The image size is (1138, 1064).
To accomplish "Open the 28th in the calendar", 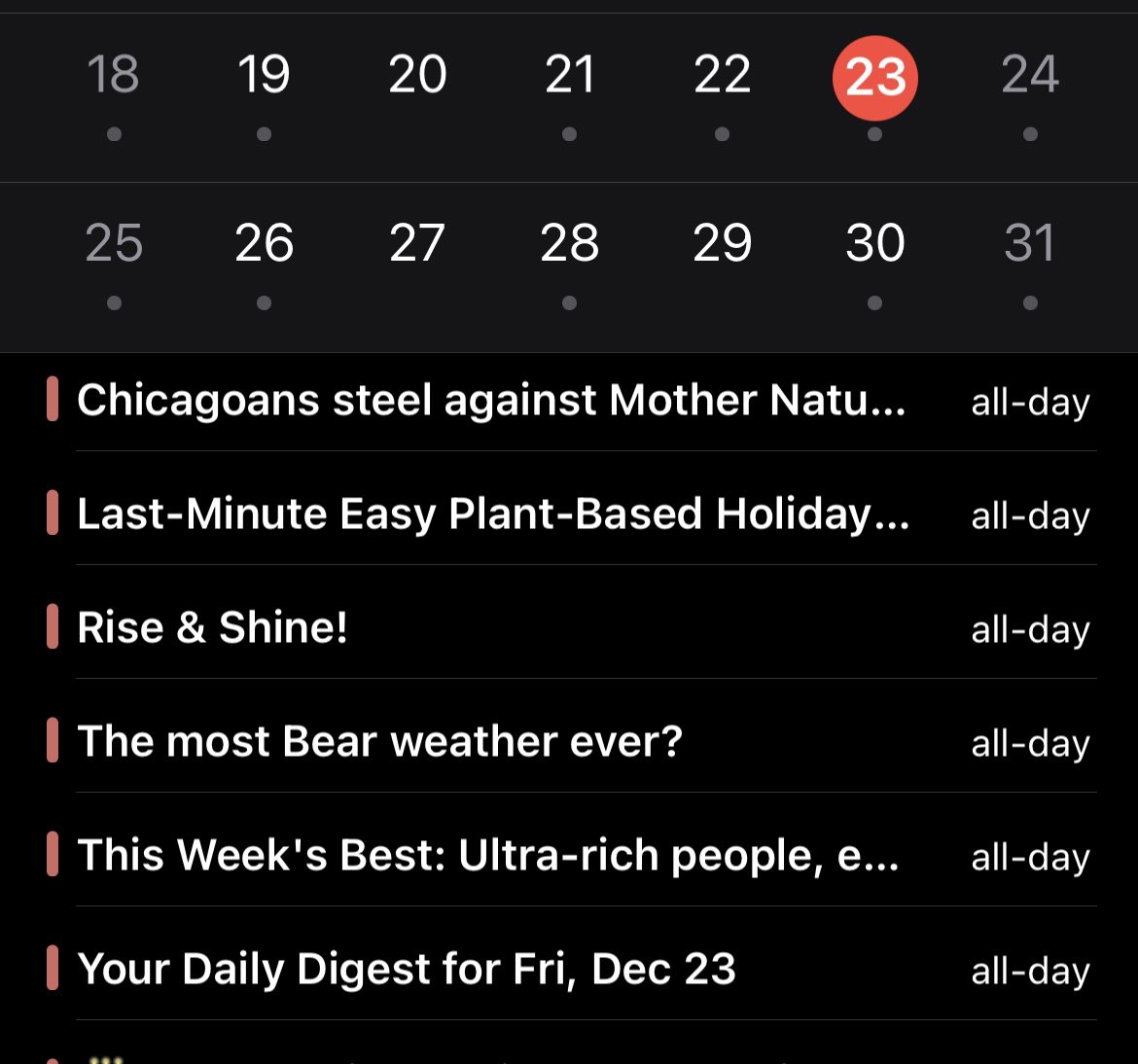I will tap(569, 244).
